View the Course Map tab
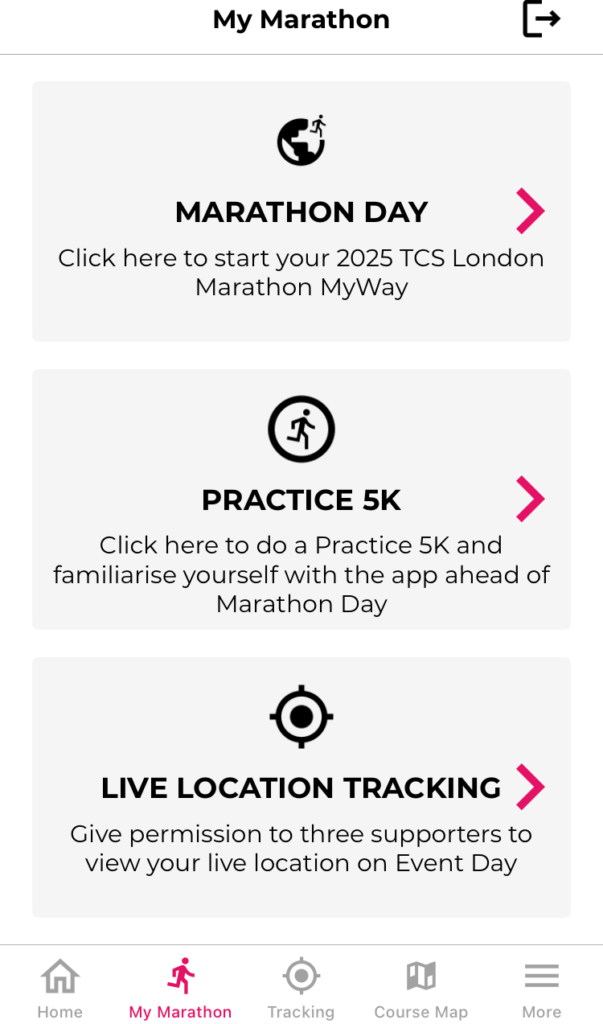This screenshot has height=1024, width=603. (421, 989)
